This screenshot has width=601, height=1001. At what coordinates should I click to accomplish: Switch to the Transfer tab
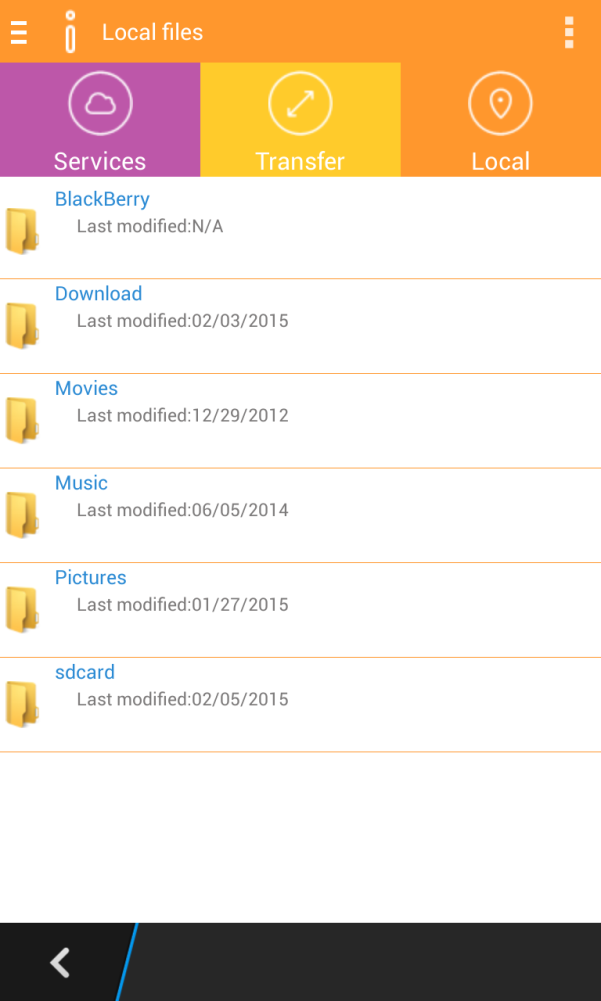[300, 120]
